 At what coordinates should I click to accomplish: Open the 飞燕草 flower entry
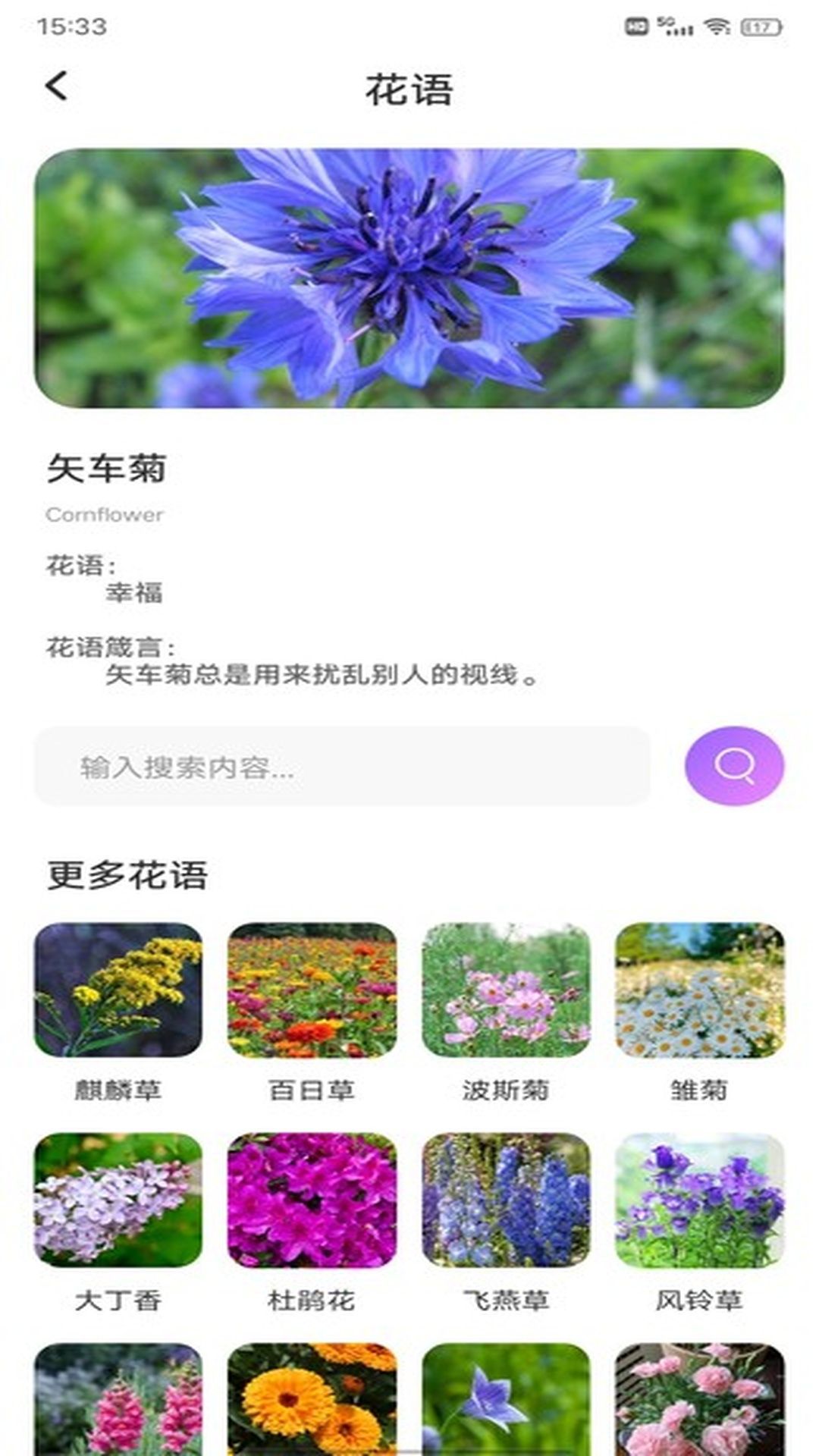tap(504, 1202)
